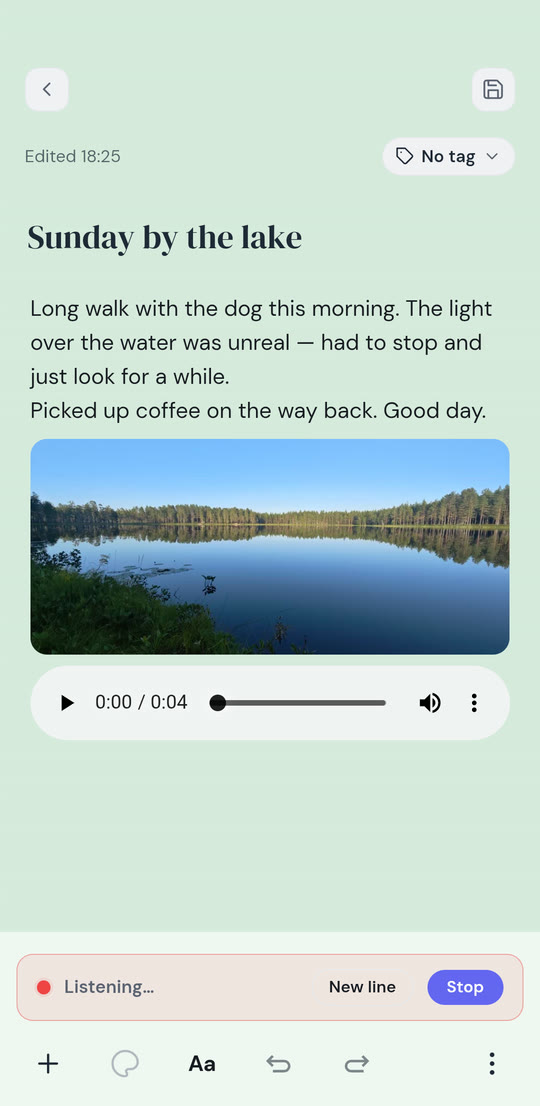
Task: Mute the audio clip volume
Action: [x=430, y=703]
